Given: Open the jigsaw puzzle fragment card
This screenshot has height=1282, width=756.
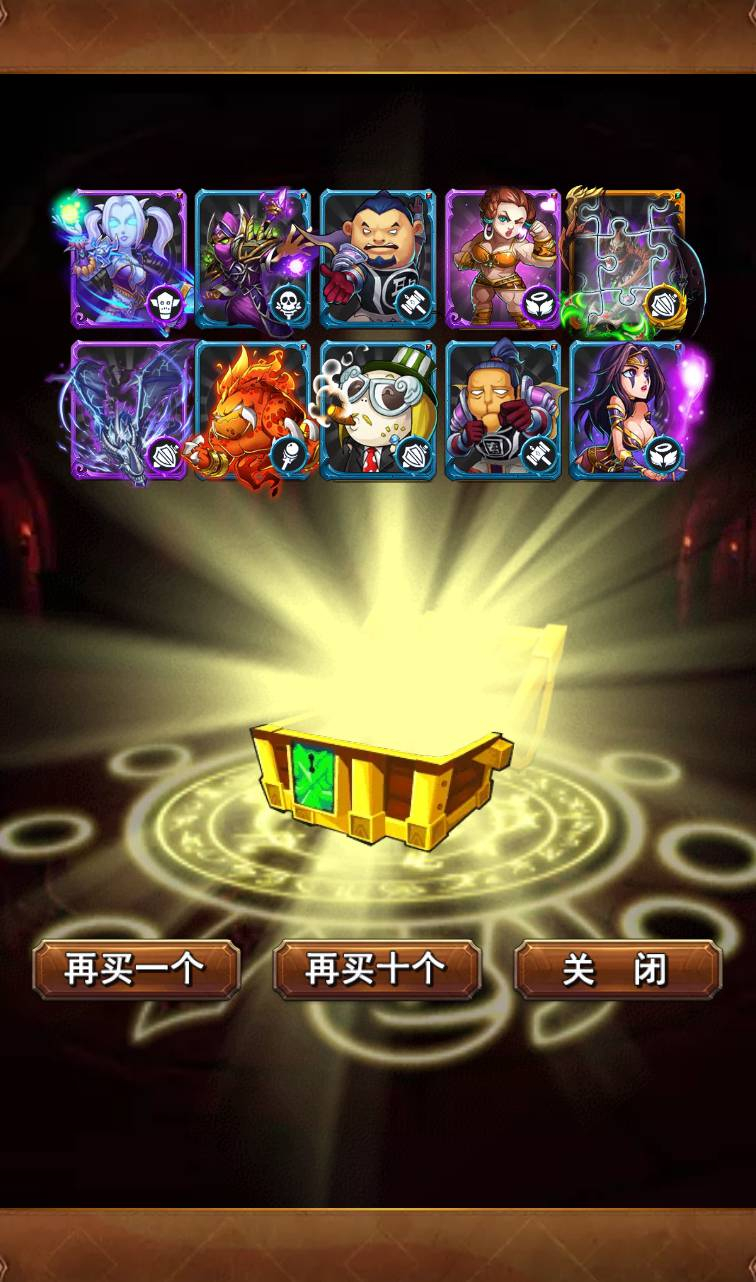Looking at the screenshot, I should click(x=627, y=258).
